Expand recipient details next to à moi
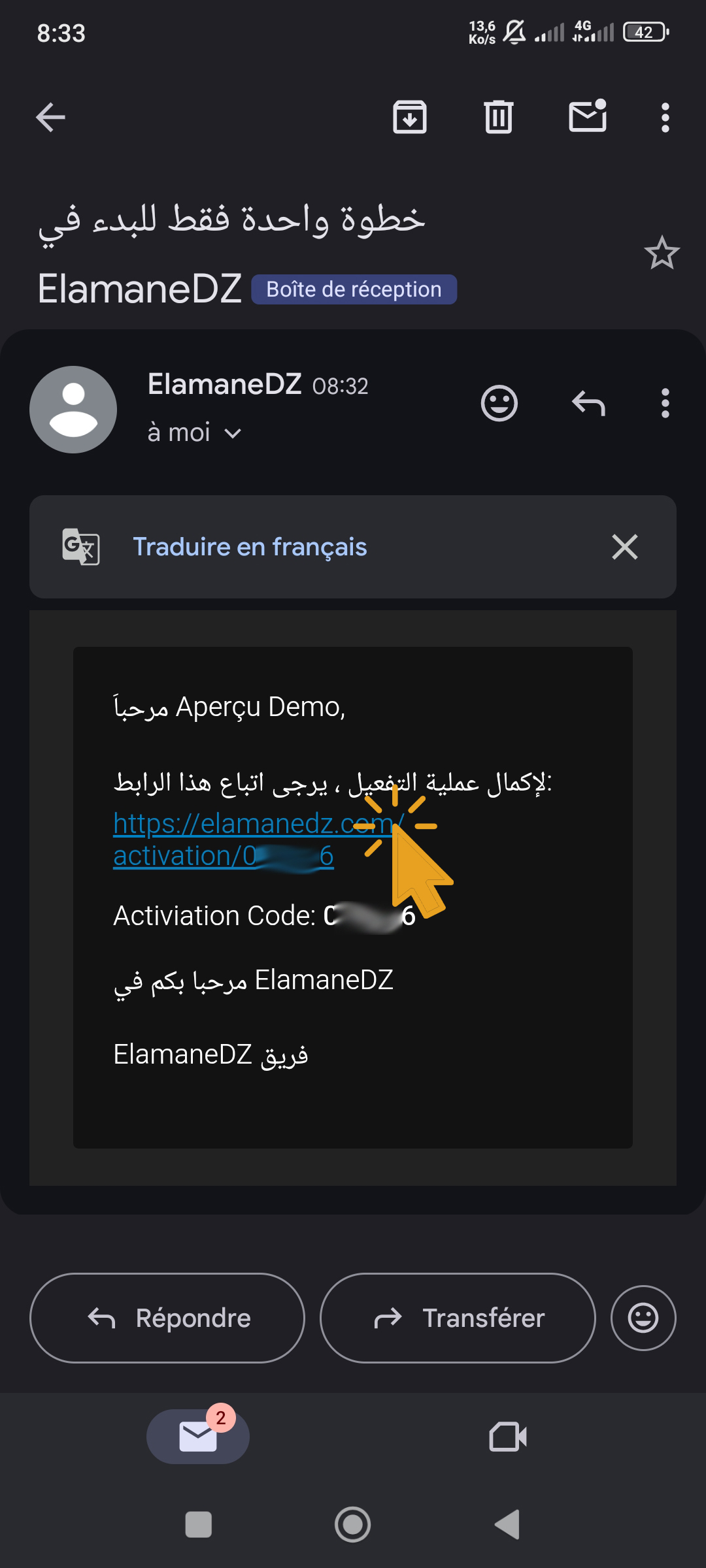This screenshot has width=706, height=1568. point(233,433)
